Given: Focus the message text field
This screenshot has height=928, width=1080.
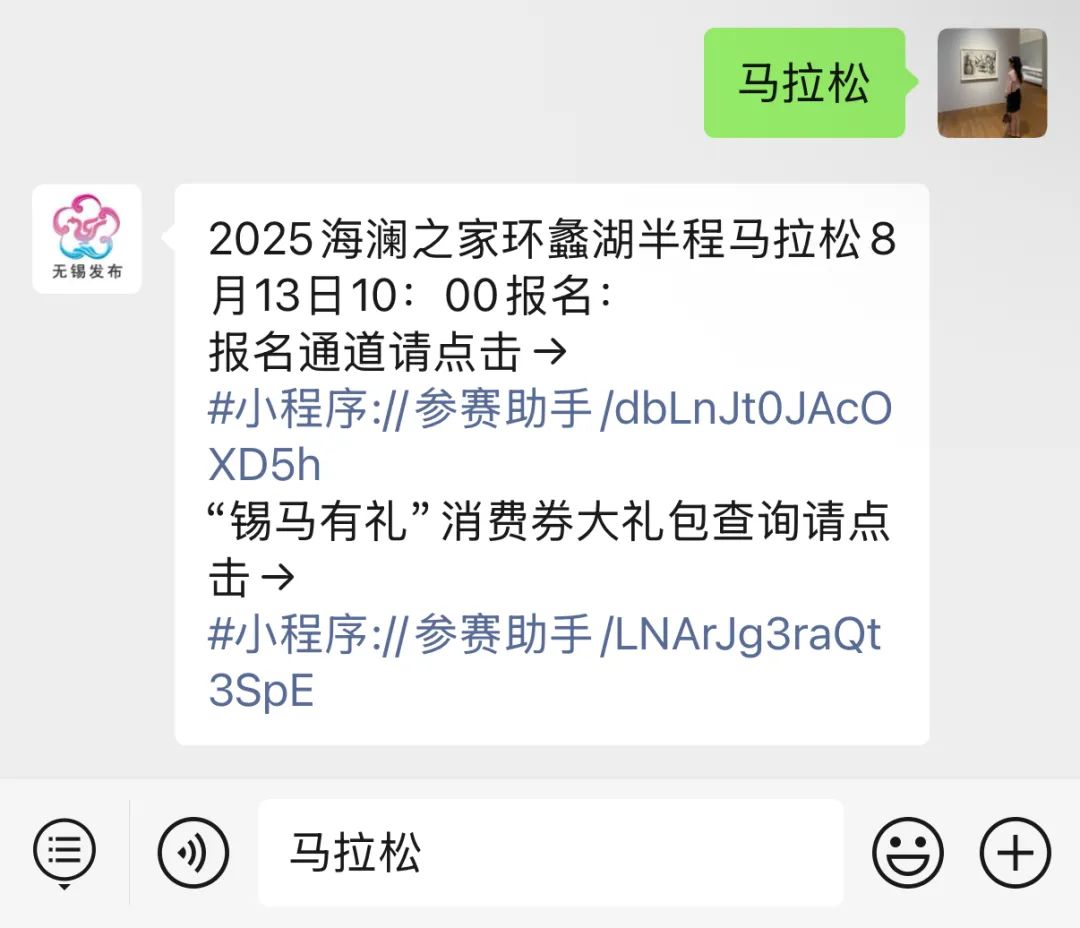Looking at the screenshot, I should pyautogui.click(x=550, y=853).
